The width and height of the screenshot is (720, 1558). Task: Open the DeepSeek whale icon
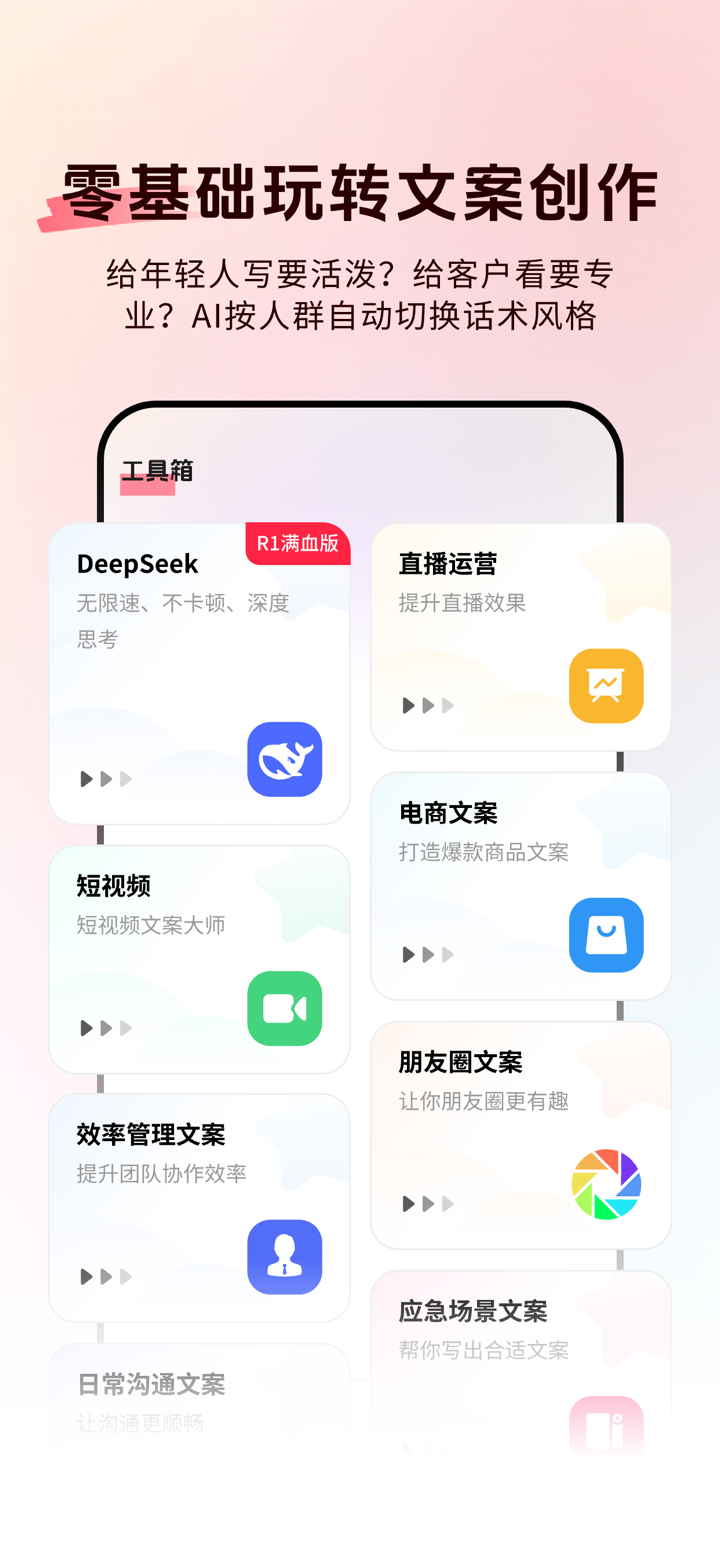[284, 760]
